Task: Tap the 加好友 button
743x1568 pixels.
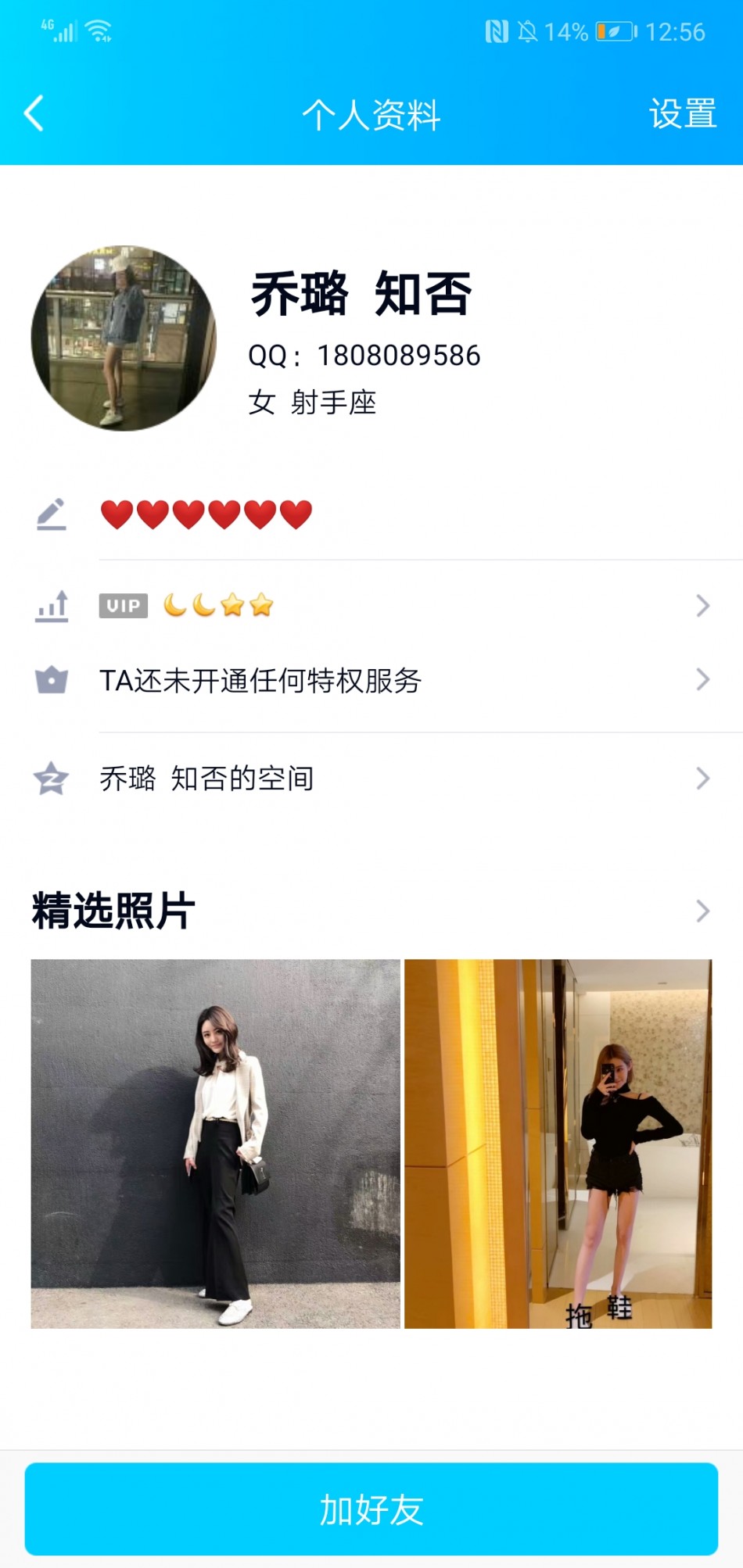Action: 371,1509
